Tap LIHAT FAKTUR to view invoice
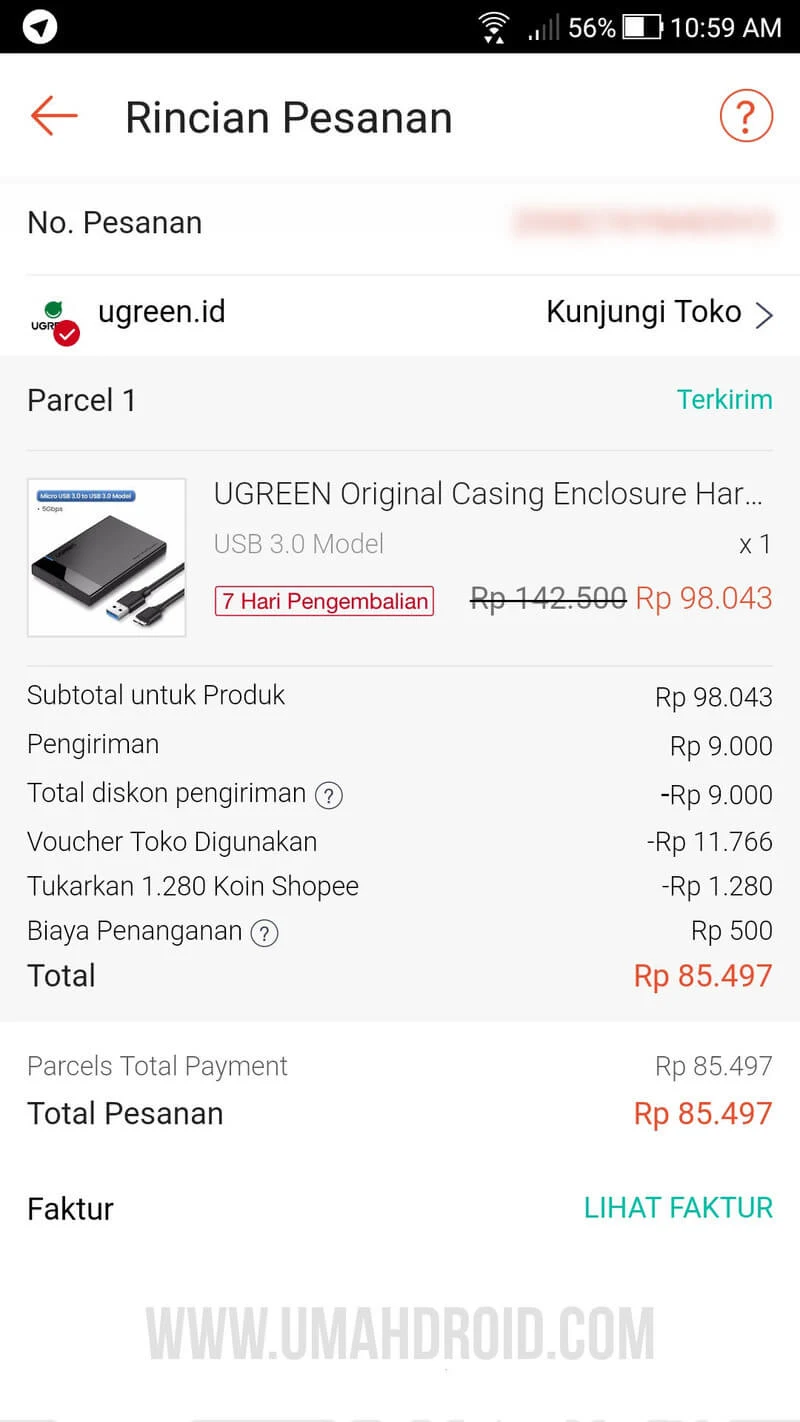This screenshot has height=1422, width=800. point(678,1208)
